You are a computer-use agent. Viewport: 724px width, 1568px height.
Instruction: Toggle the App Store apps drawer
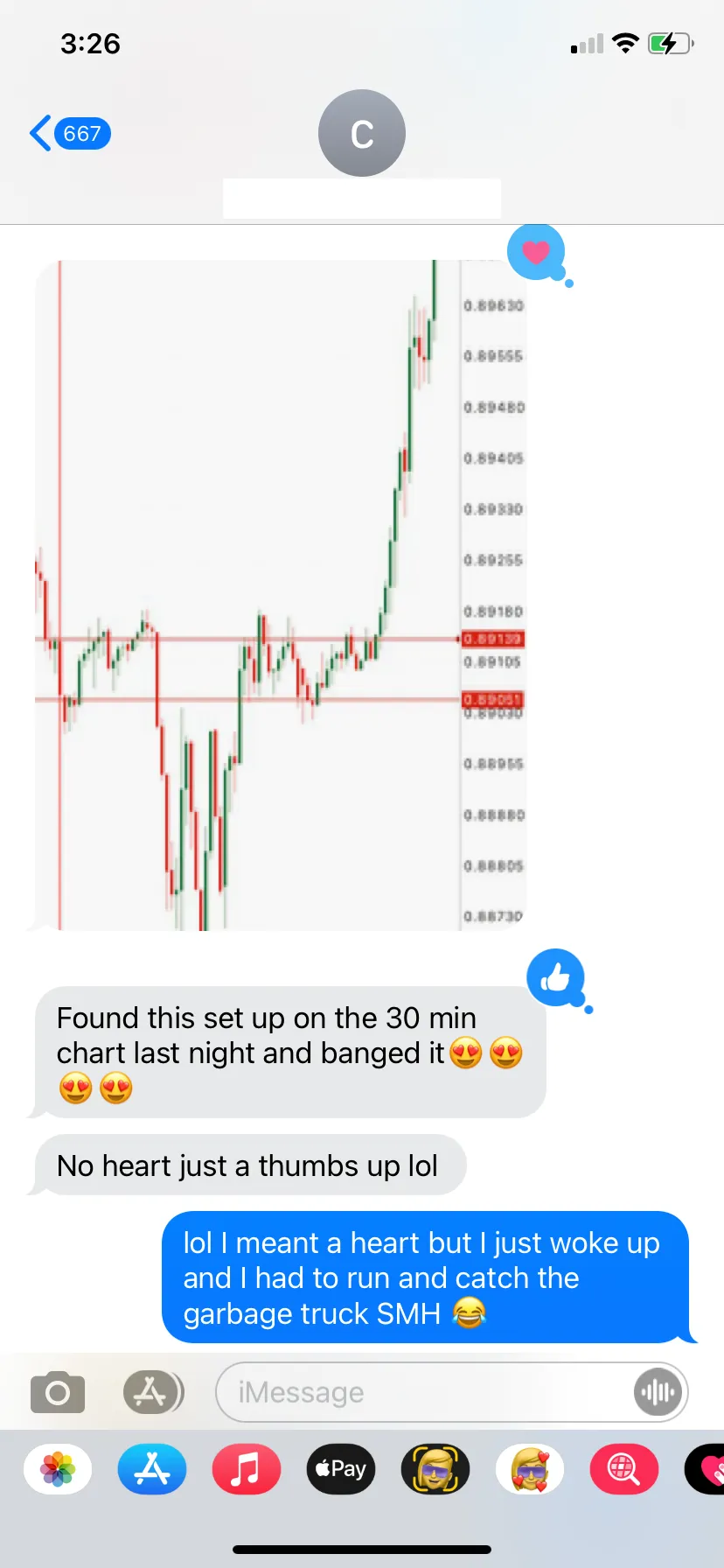pos(153,1392)
